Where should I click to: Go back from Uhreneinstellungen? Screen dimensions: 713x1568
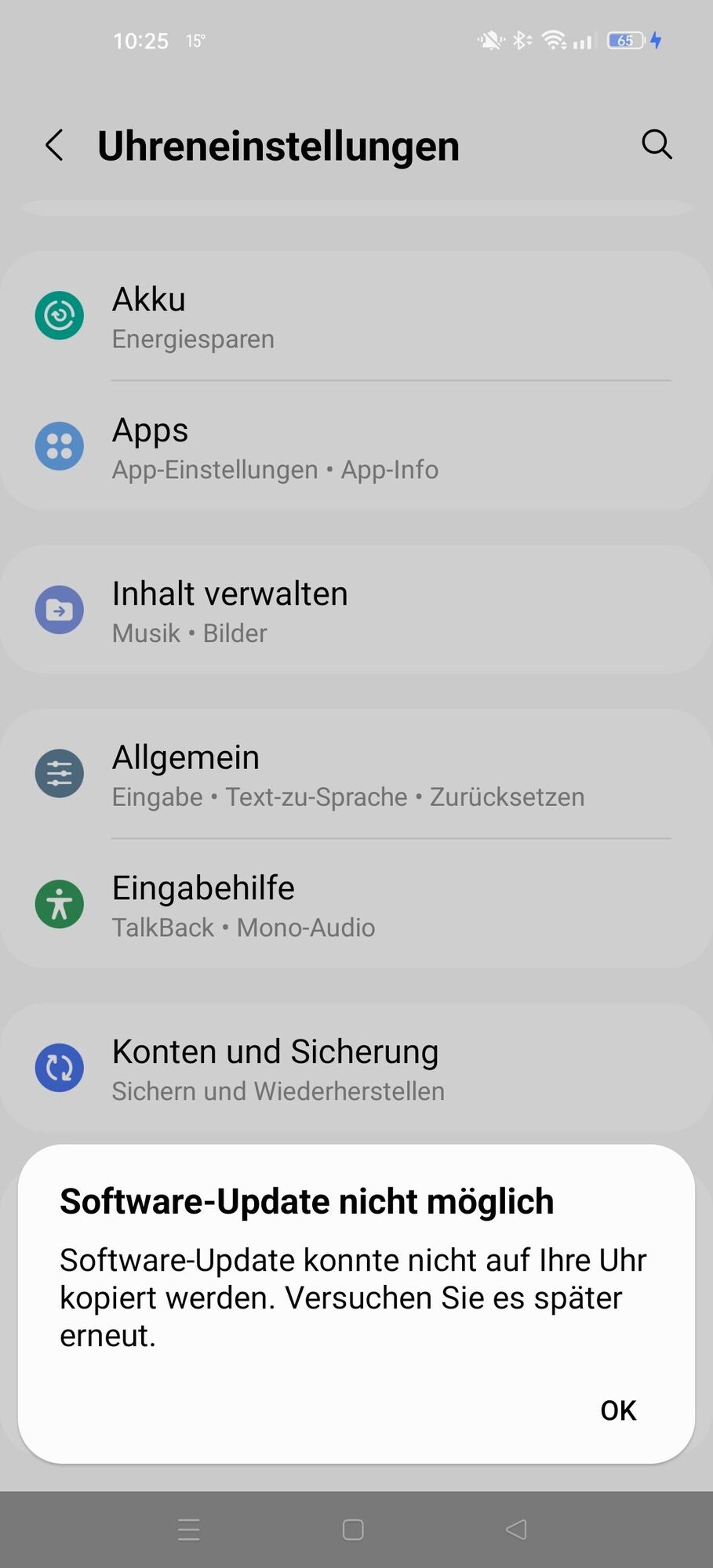click(x=54, y=145)
